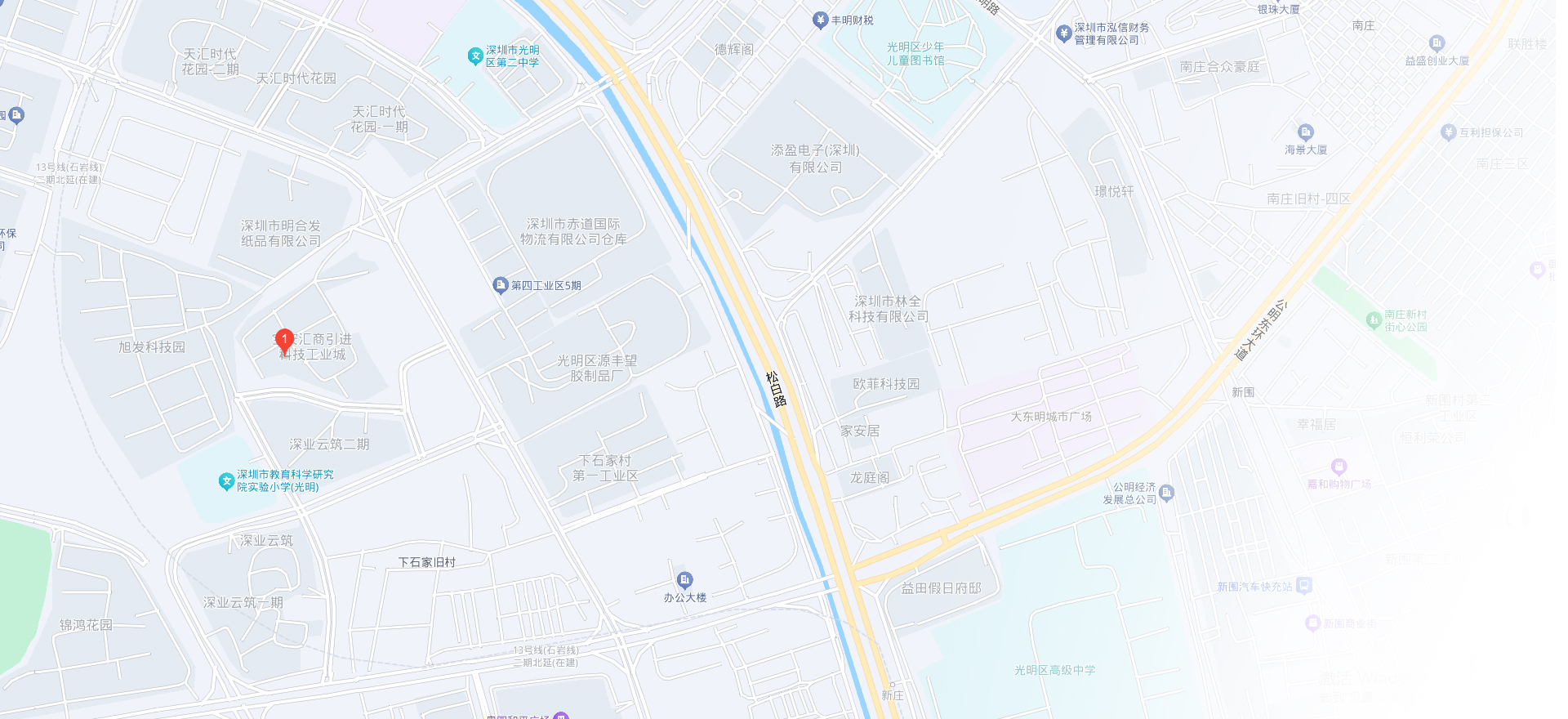Open the 海景大厦 building marker
1568x719 pixels.
(1306, 132)
